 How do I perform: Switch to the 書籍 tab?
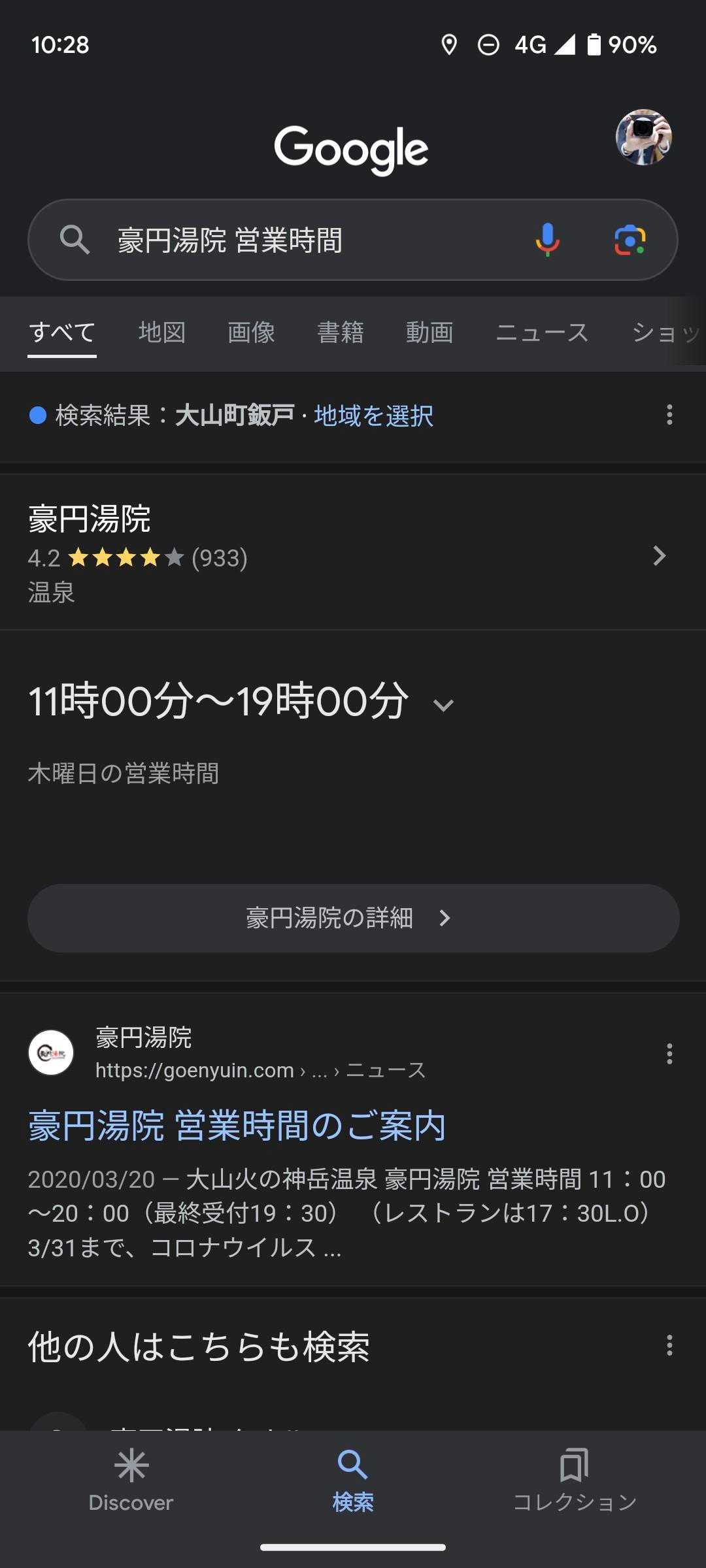(x=340, y=333)
